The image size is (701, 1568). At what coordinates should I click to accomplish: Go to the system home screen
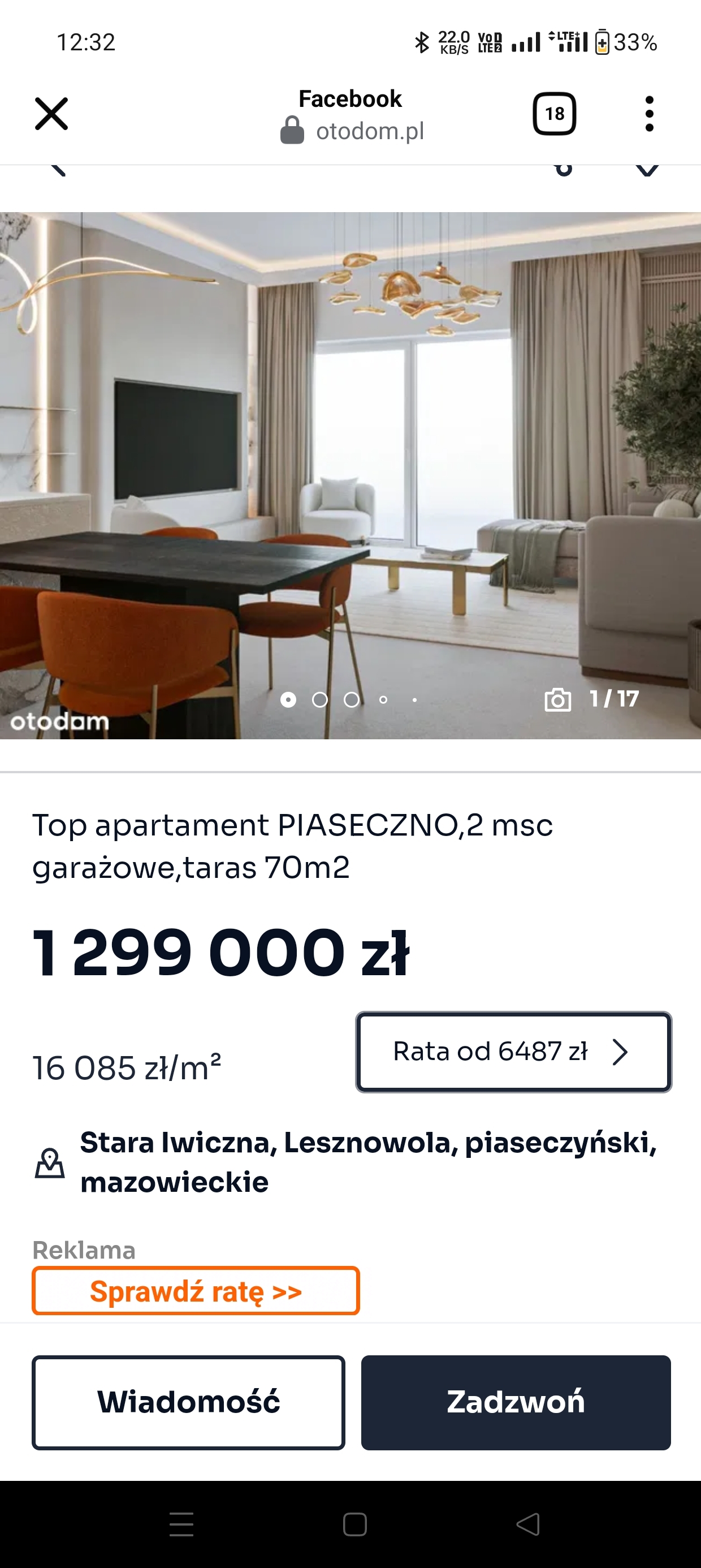[355, 1524]
